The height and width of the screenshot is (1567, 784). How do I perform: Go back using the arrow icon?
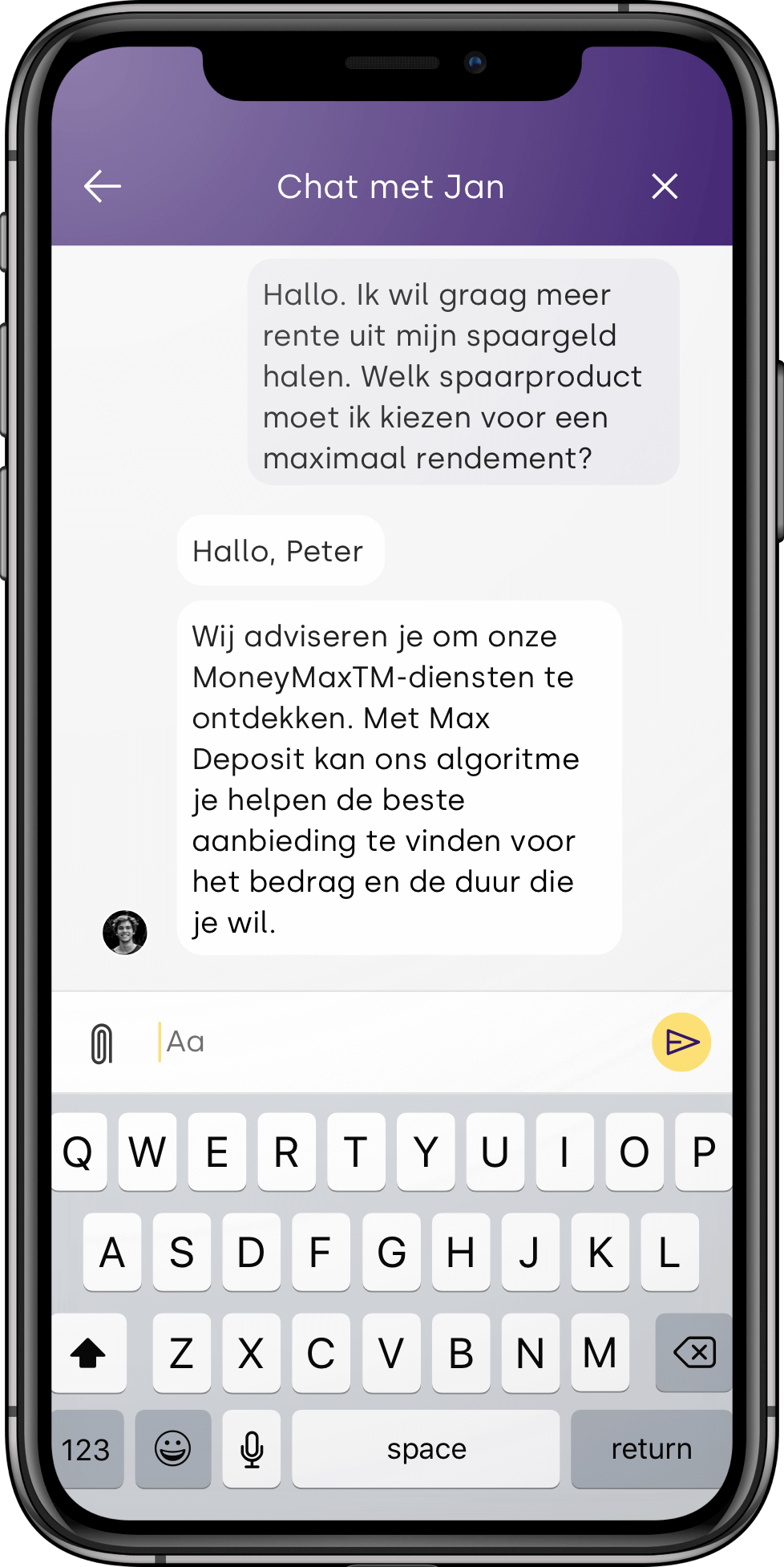(103, 187)
